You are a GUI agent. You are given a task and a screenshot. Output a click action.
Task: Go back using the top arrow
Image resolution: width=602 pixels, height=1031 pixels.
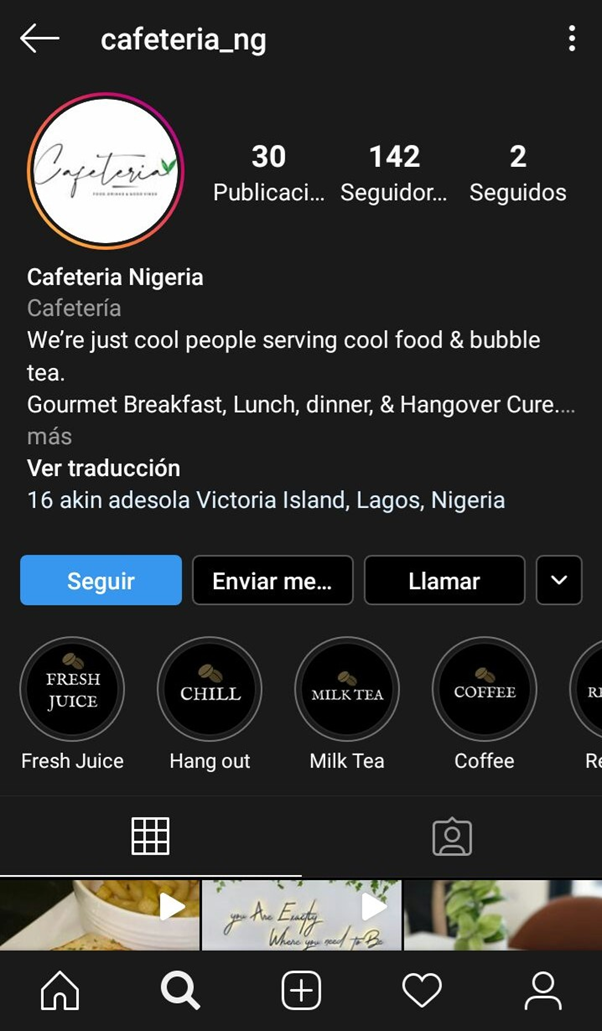(x=39, y=39)
